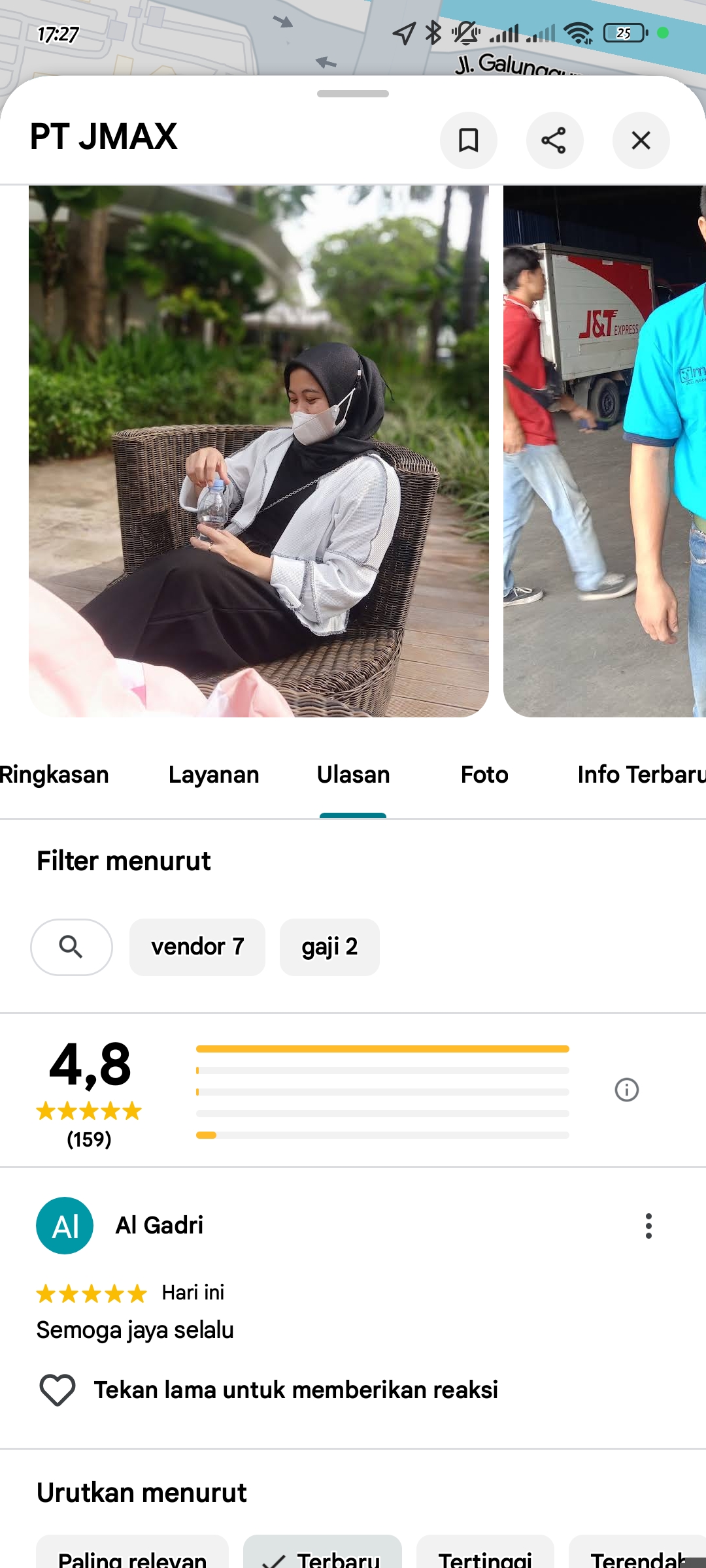Image resolution: width=706 pixels, height=1568 pixels.
Task: Open the J&T Express truck photo
Action: (x=605, y=451)
